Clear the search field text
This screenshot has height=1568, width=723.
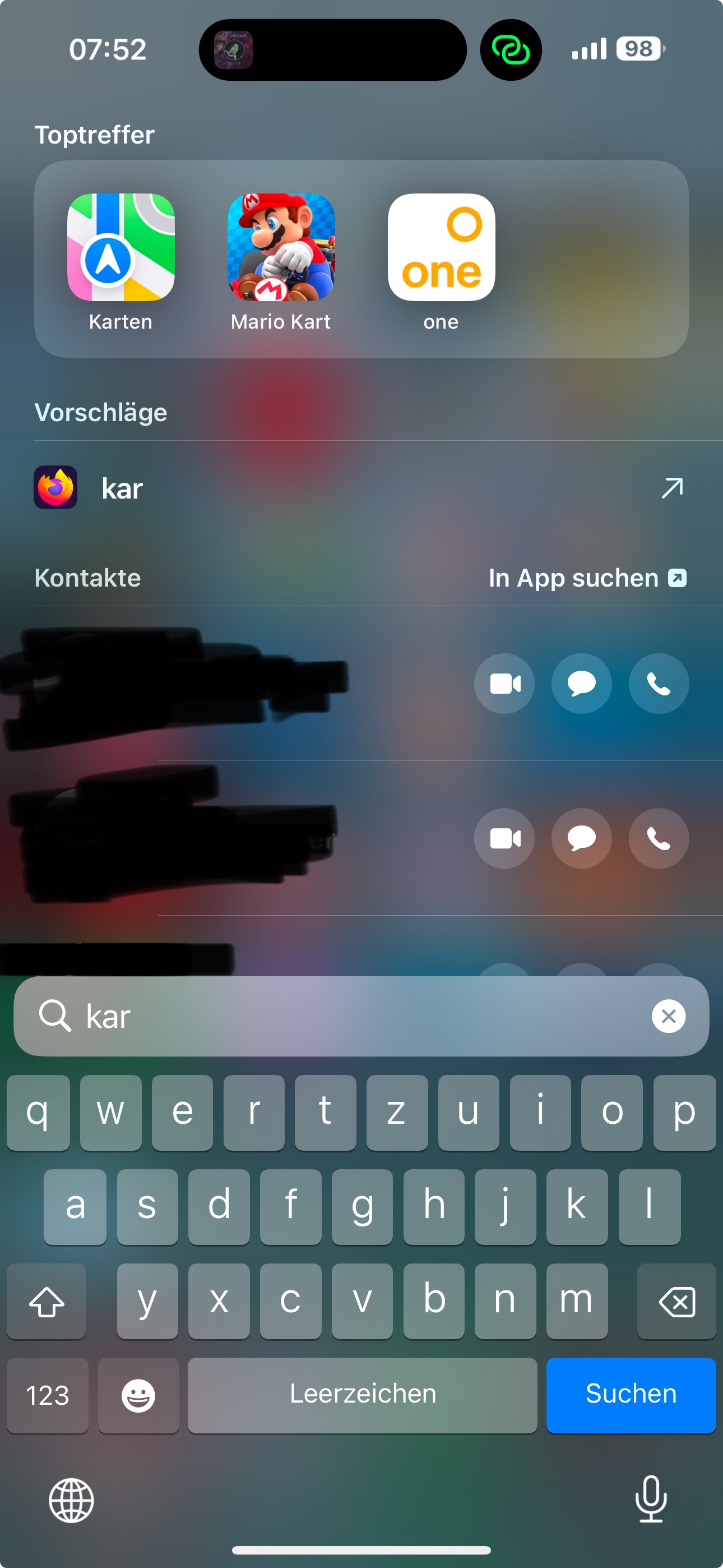[x=668, y=1016]
